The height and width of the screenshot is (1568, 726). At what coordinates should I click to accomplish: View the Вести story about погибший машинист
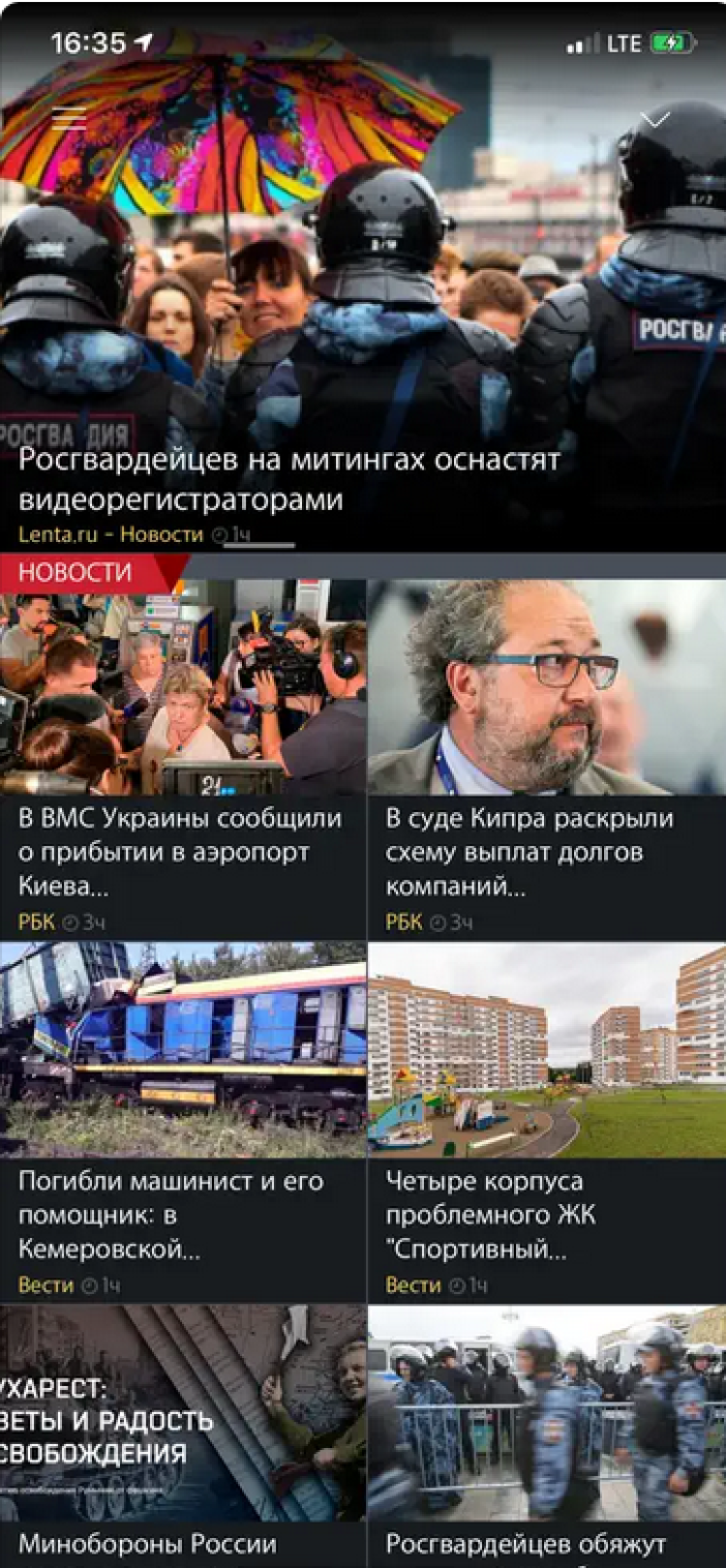pos(171,1214)
